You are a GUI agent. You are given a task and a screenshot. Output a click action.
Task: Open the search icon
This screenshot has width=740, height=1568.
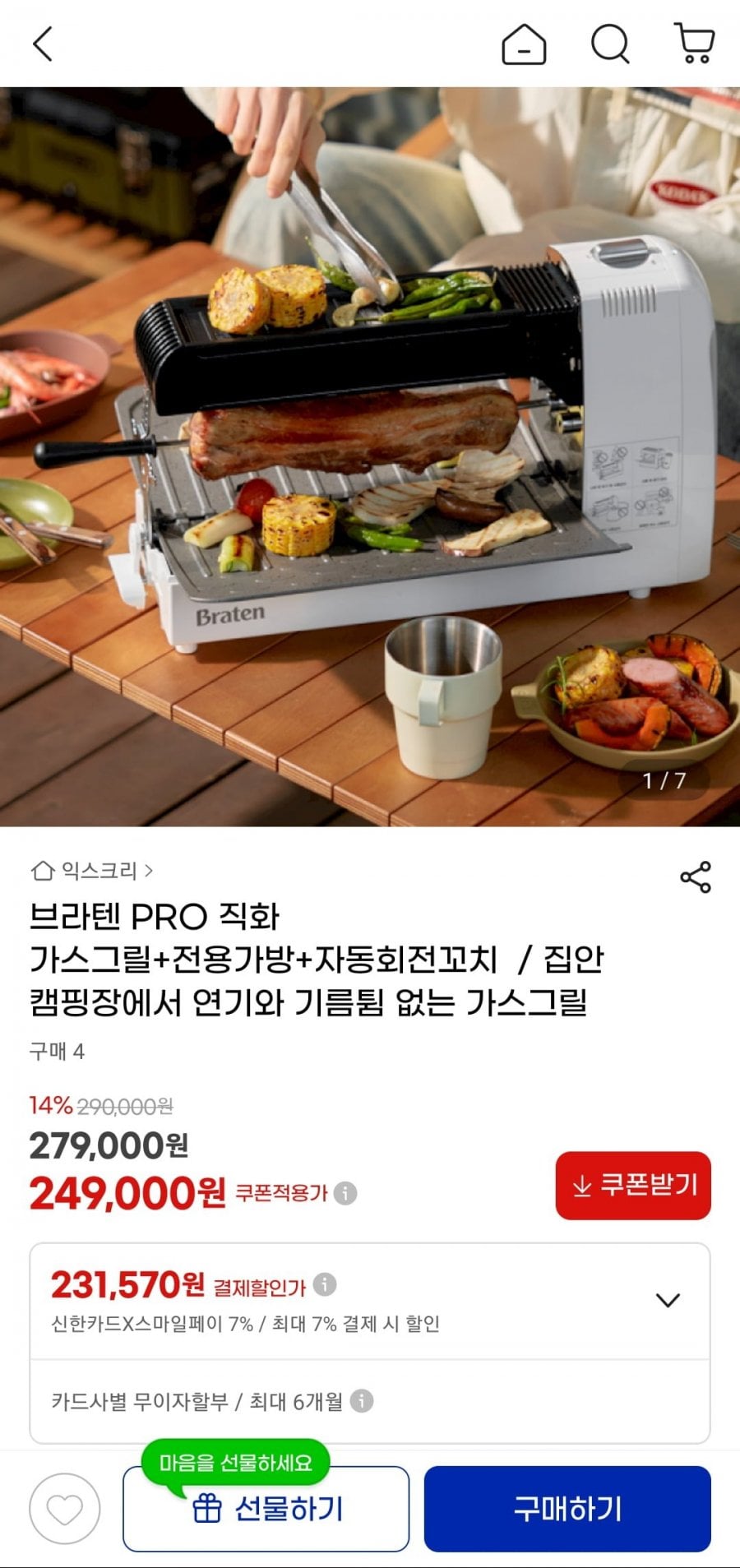(609, 45)
